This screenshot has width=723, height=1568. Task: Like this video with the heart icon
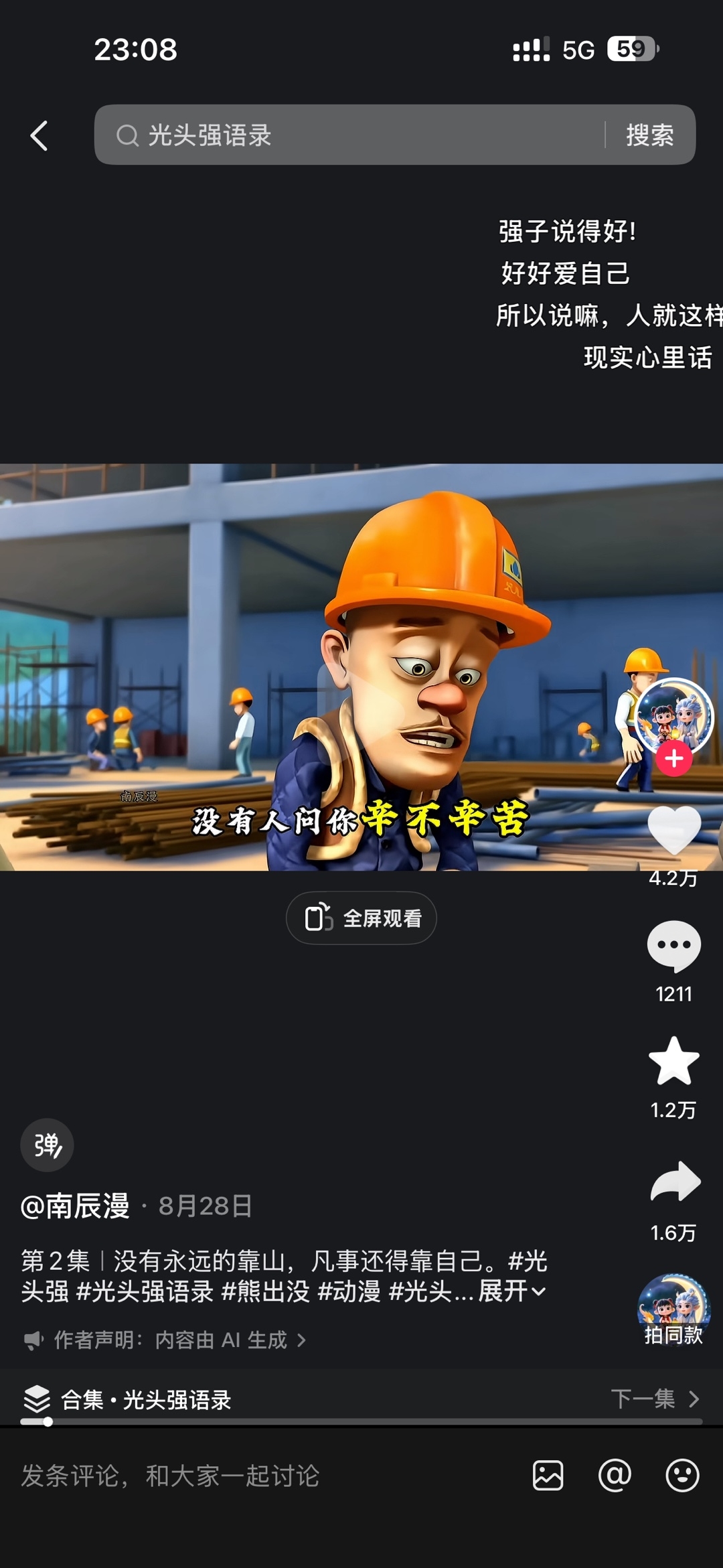pyautogui.click(x=674, y=831)
